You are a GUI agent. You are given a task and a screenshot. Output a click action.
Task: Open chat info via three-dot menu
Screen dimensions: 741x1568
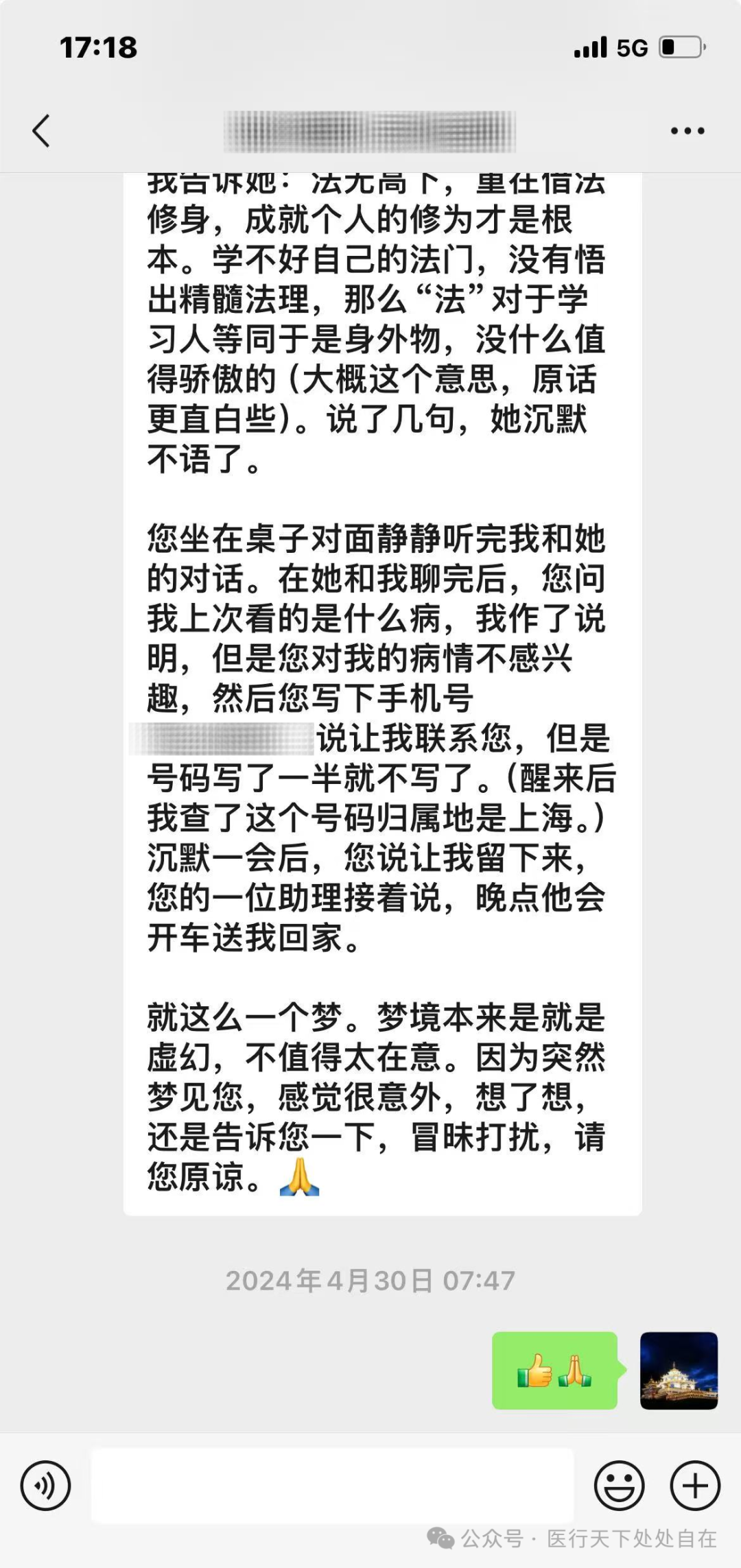coord(687,131)
